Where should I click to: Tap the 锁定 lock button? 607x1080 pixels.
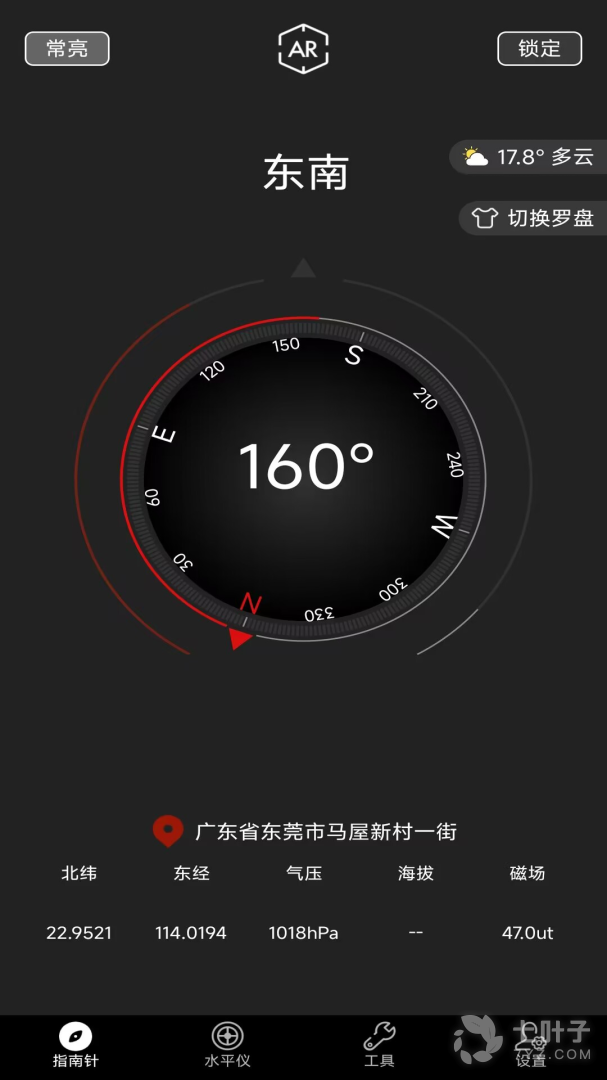click(539, 48)
